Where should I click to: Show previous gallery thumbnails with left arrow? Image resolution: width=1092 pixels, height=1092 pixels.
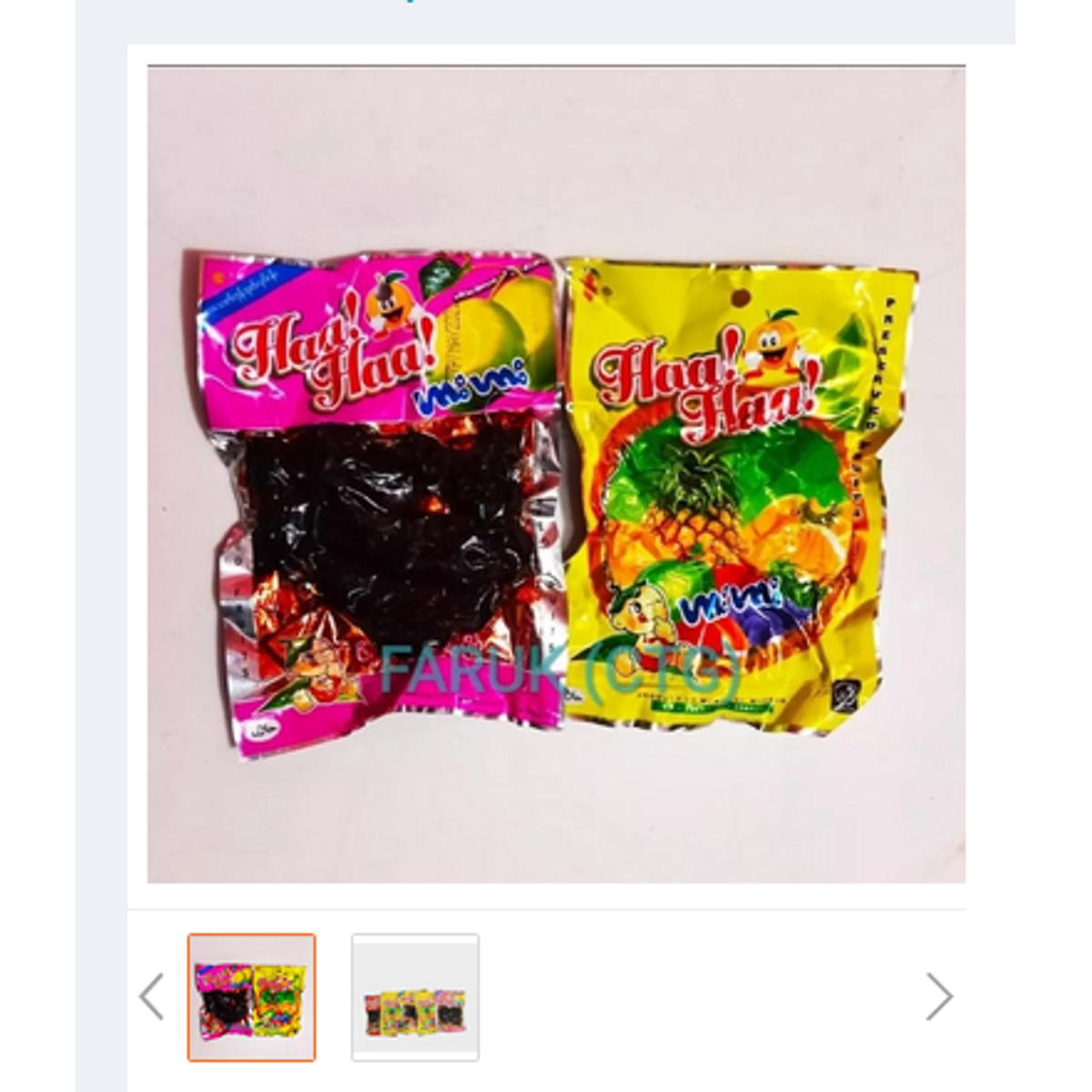pyautogui.click(x=152, y=997)
